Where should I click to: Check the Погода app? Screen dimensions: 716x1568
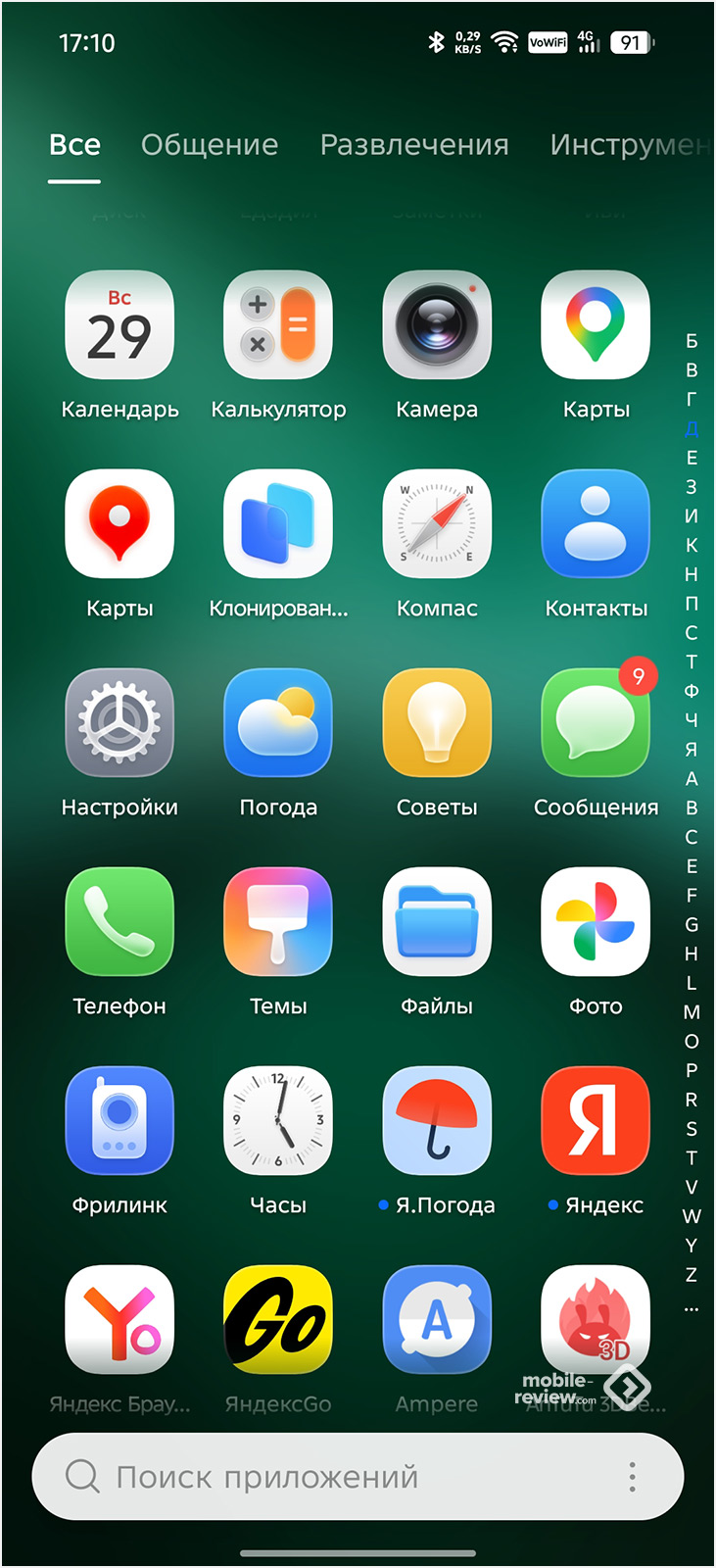pyautogui.click(x=278, y=723)
